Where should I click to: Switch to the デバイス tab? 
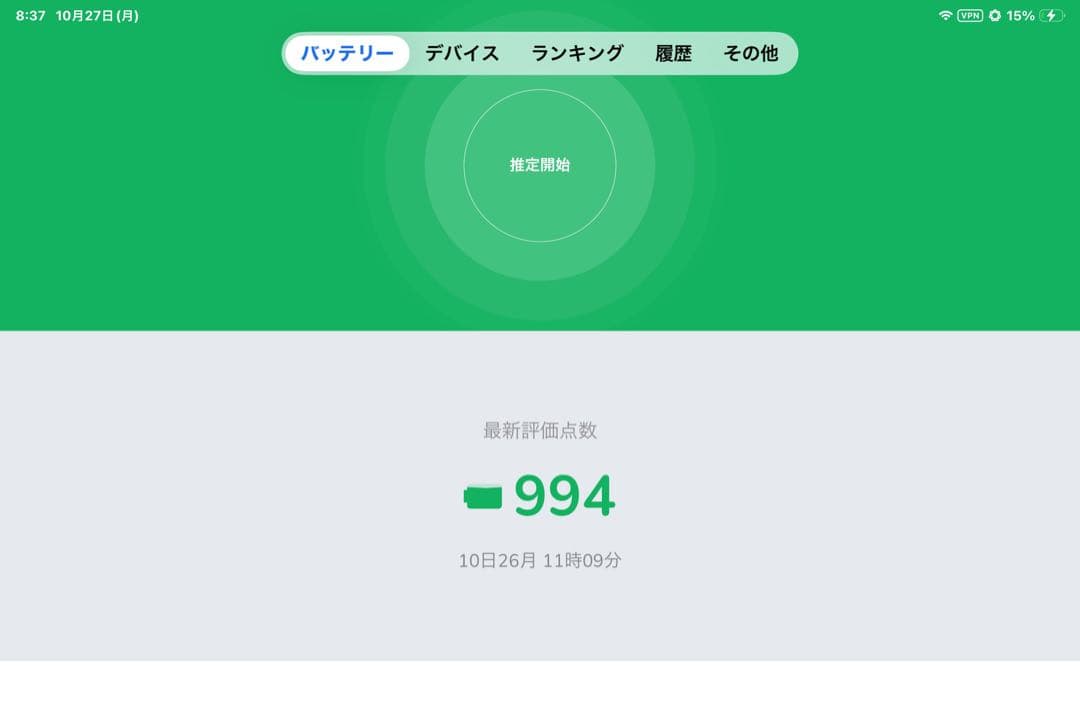tap(462, 54)
